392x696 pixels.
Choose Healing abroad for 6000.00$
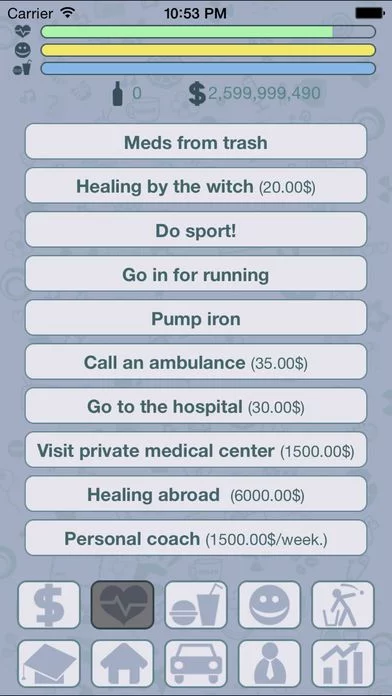pos(196,494)
